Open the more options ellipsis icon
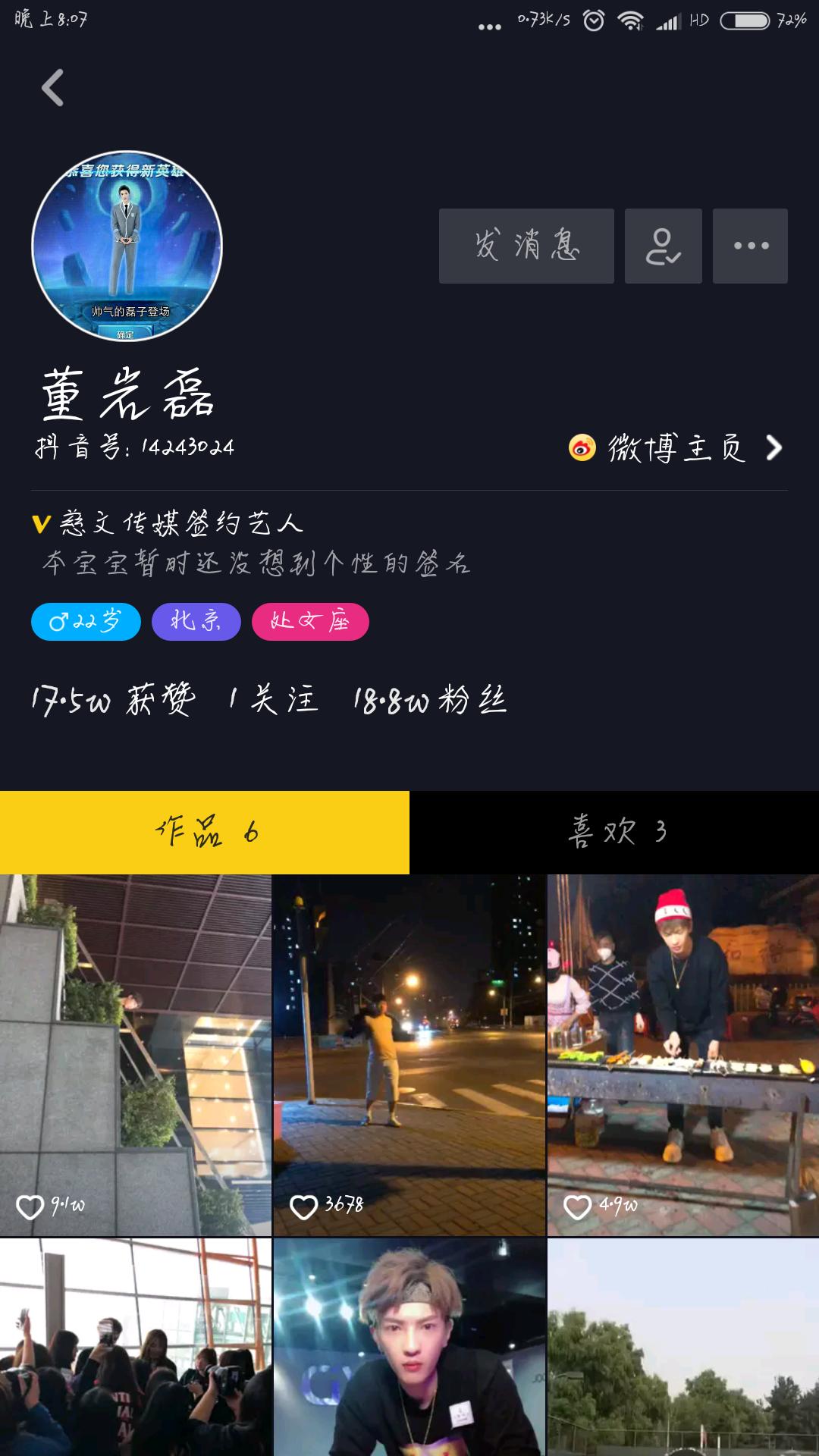 749,246
